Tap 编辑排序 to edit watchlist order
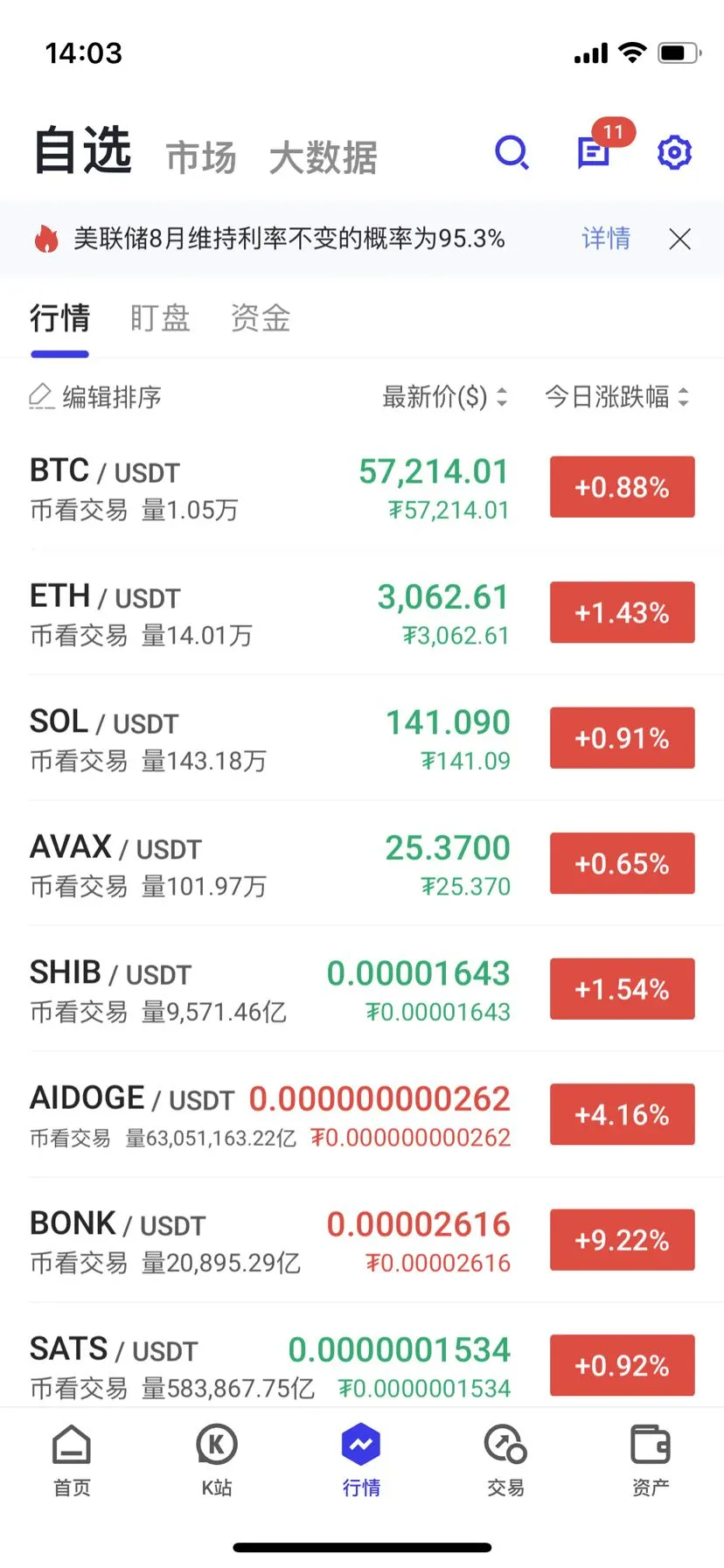The height and width of the screenshot is (1568, 724). pos(96,397)
